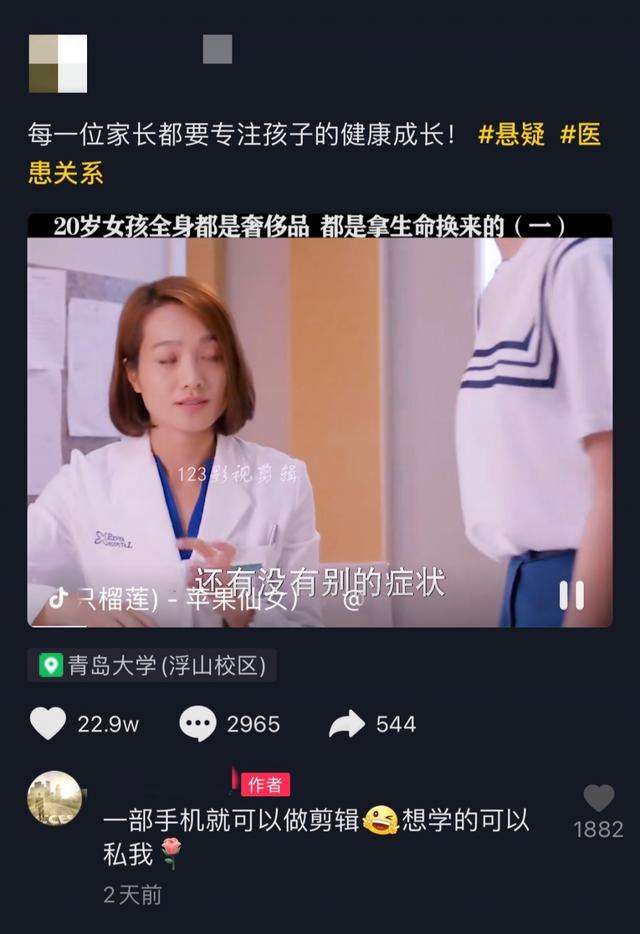Pause the playing video

pyautogui.click(x=571, y=595)
